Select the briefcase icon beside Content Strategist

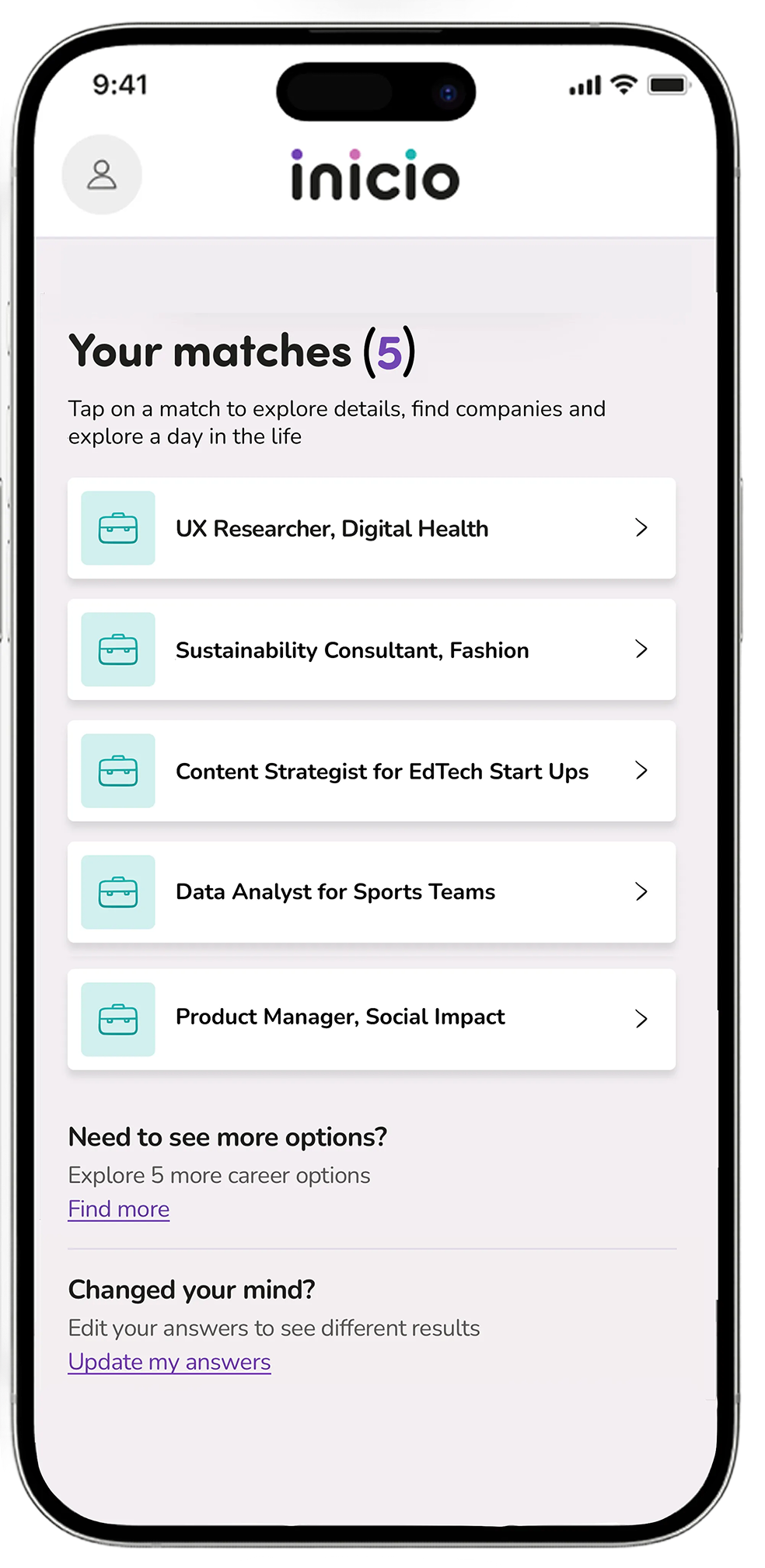117,771
